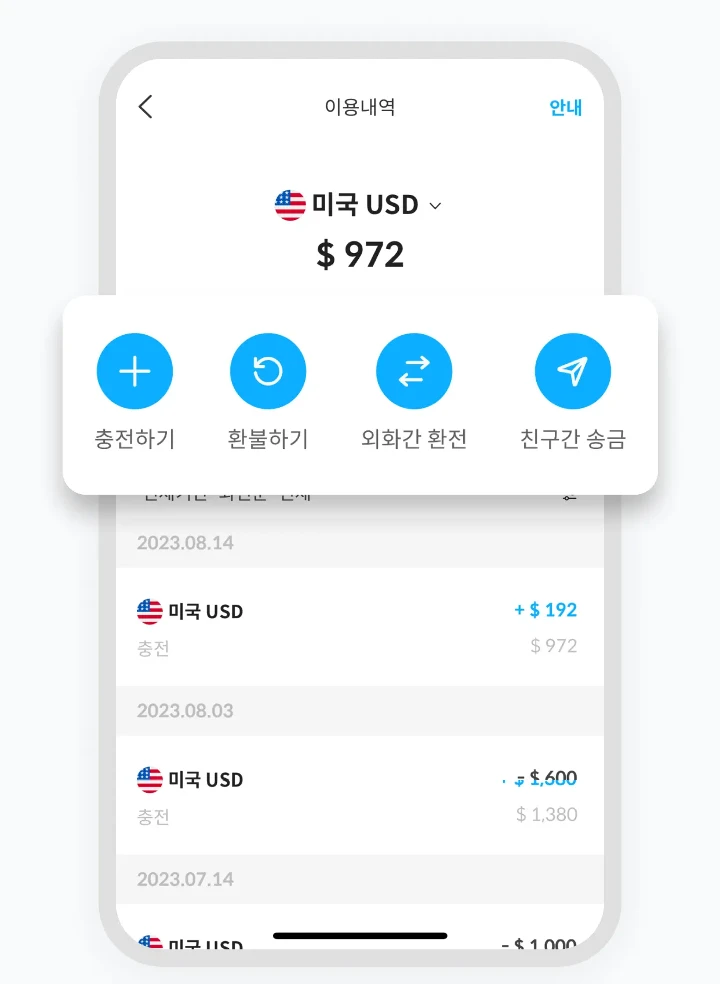Open the 안내 guide link
This screenshot has width=720, height=984.
[x=566, y=106]
